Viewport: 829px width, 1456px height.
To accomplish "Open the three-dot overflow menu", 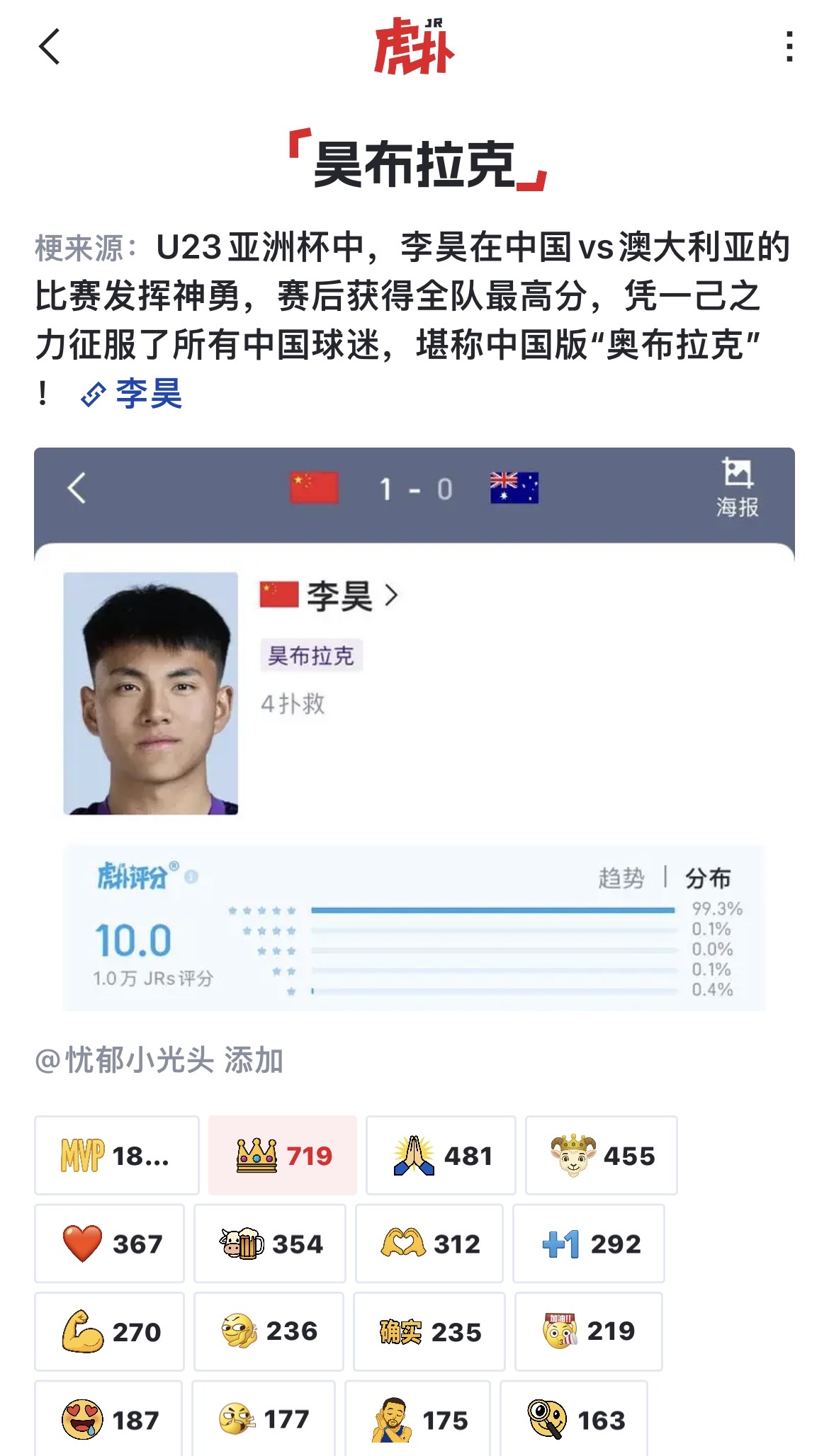I will 789,47.
